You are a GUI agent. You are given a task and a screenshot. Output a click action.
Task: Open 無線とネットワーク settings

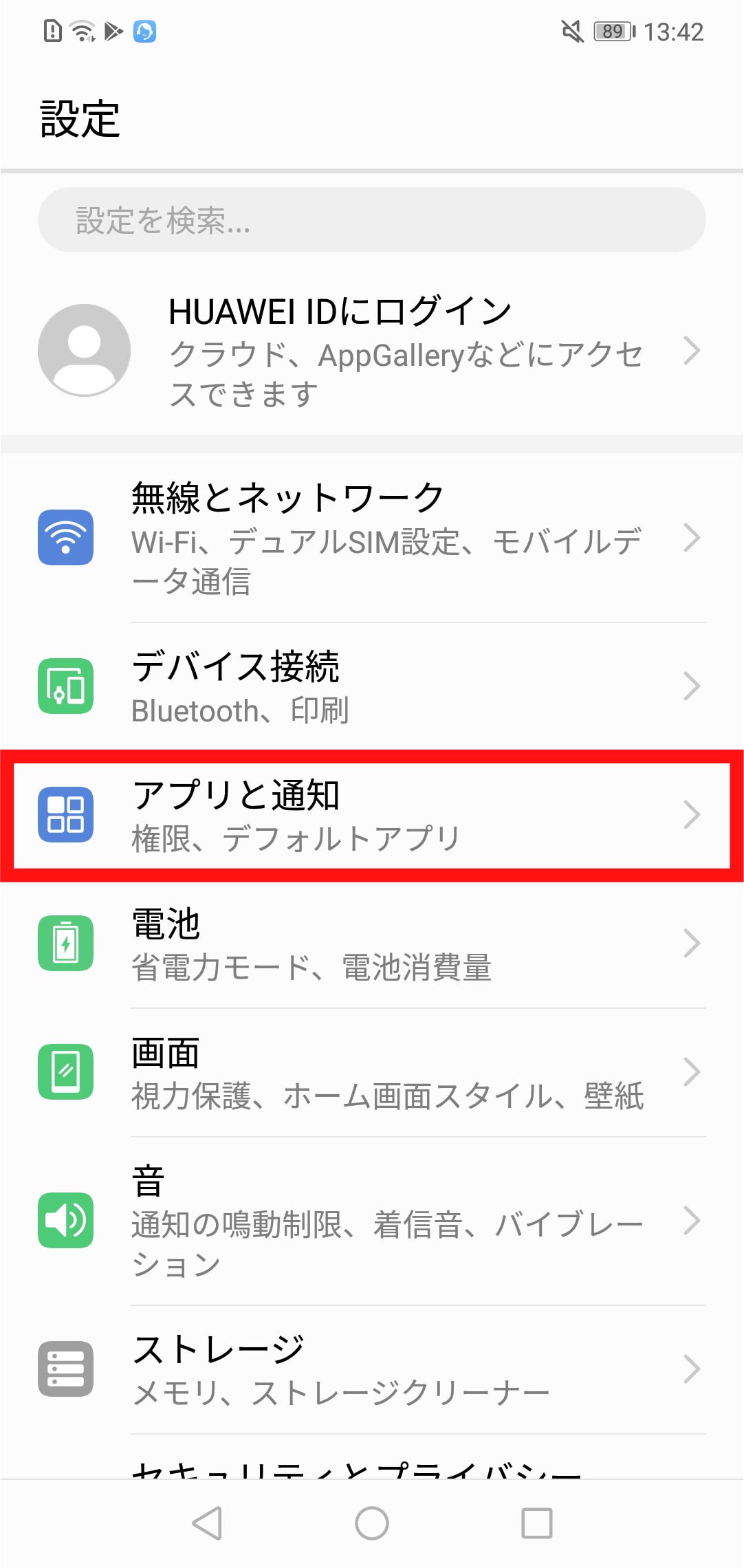[371, 538]
